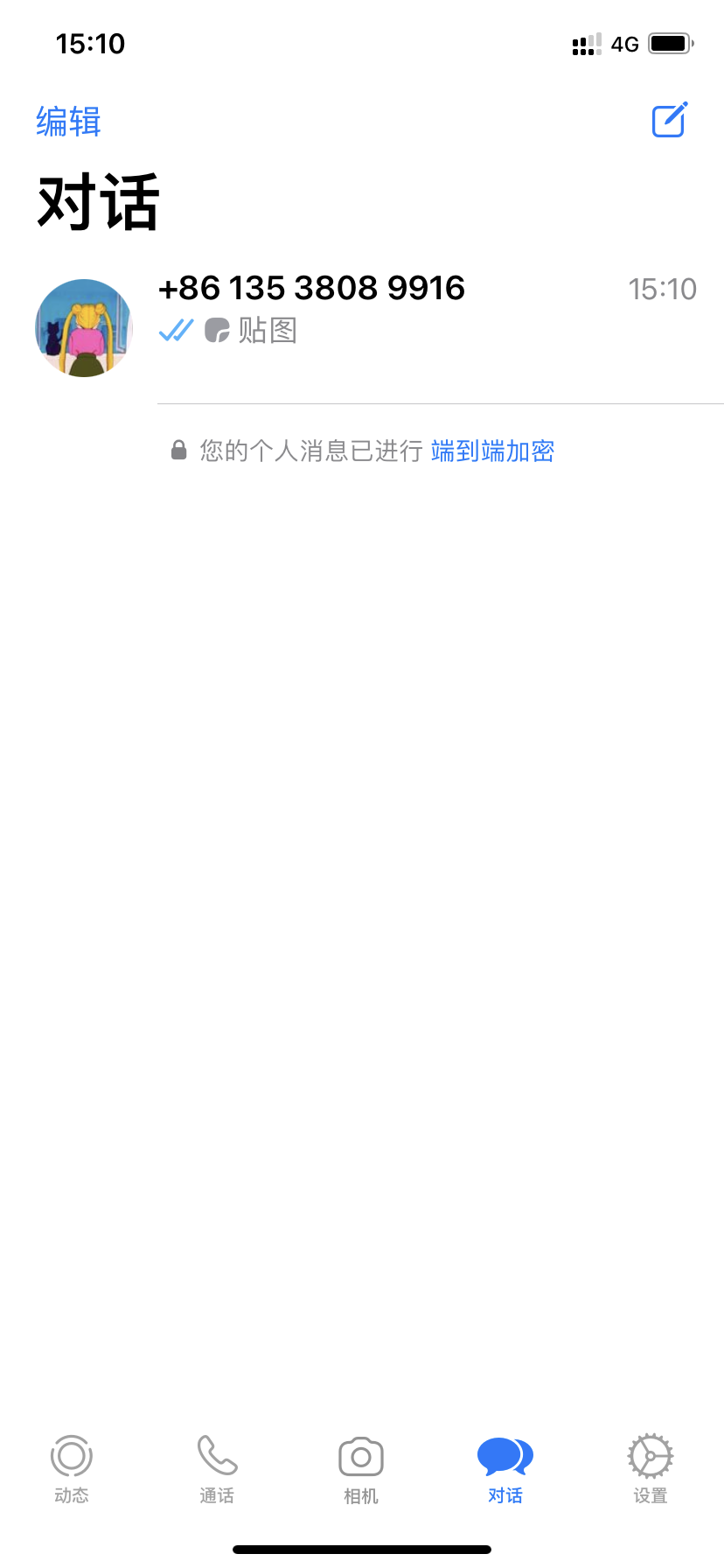Tap the lock icon in encryption notice
This screenshot has height=1568, width=724.
[178, 450]
